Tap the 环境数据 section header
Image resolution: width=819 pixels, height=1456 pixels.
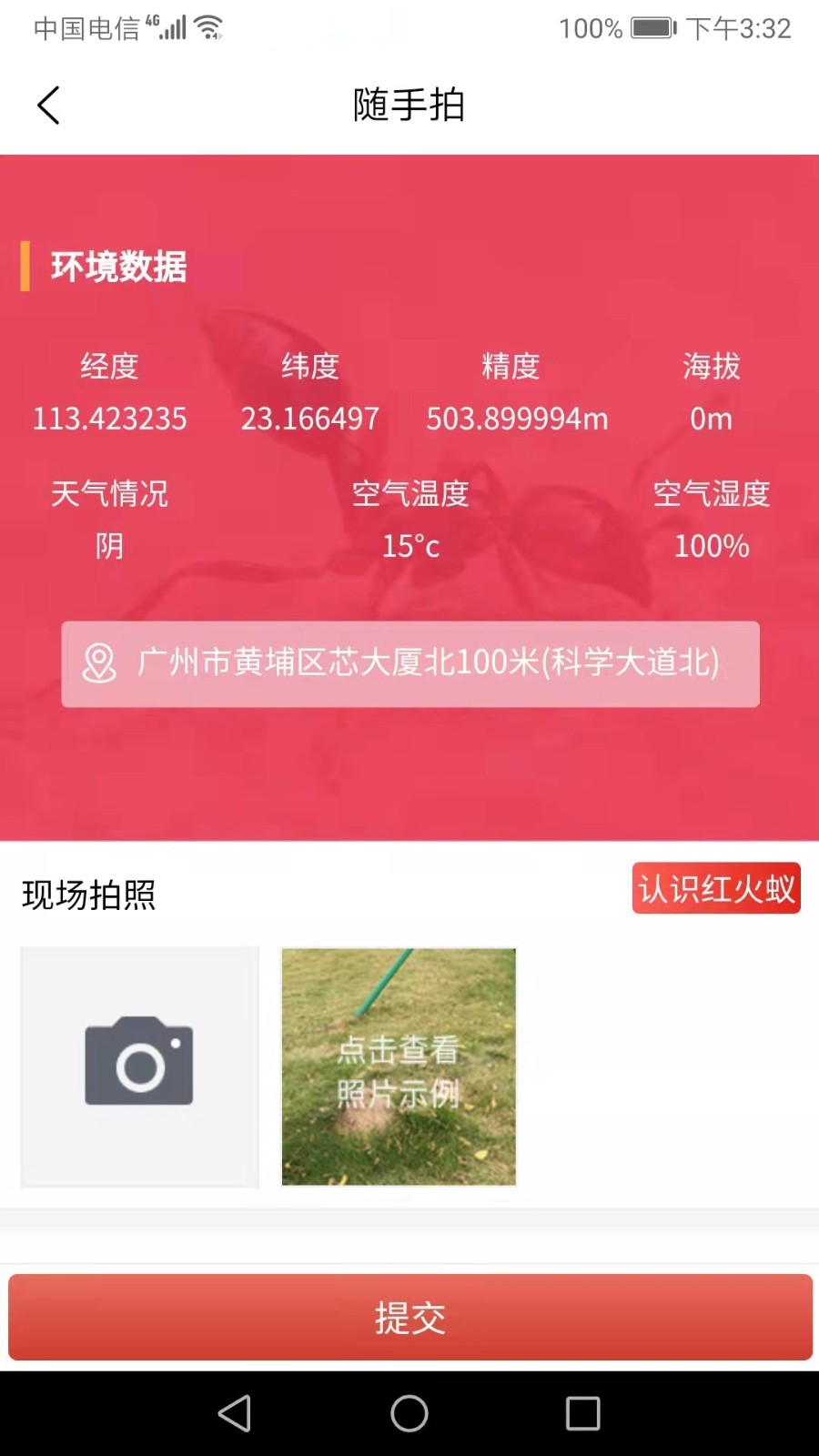coord(118,268)
